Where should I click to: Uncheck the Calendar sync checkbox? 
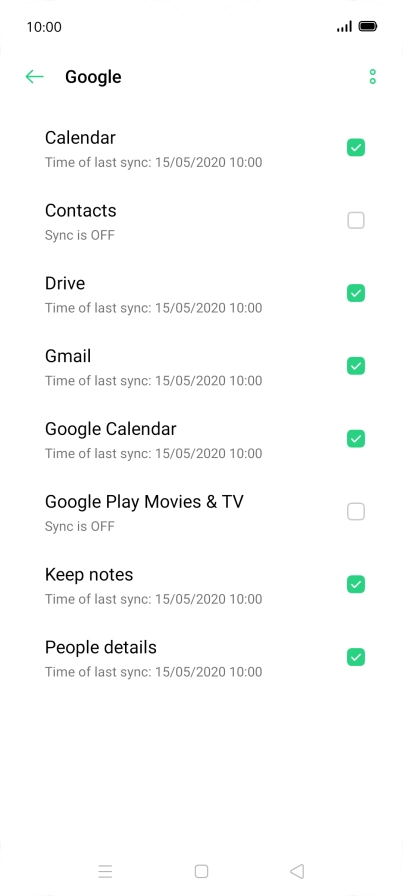click(356, 148)
